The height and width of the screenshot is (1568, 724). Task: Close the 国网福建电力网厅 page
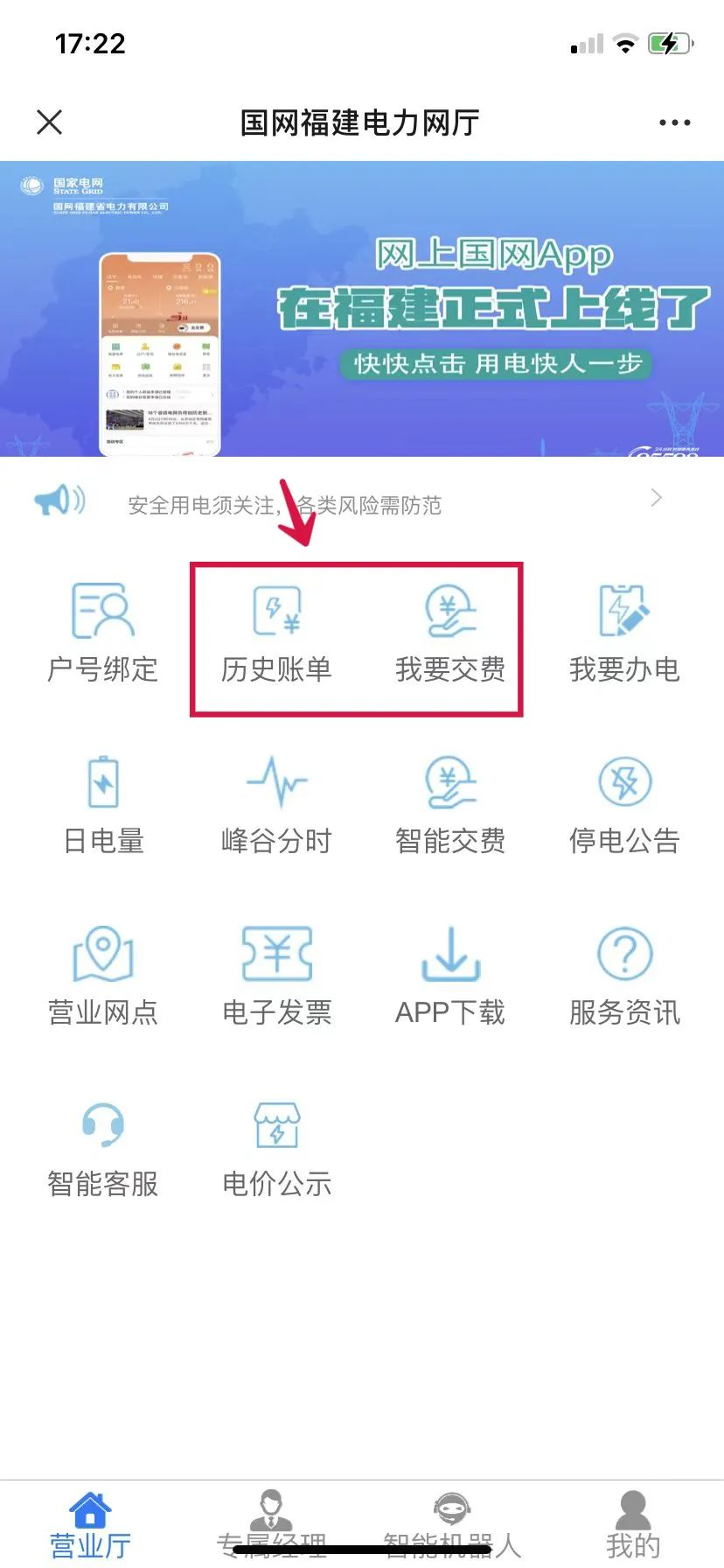coord(50,122)
